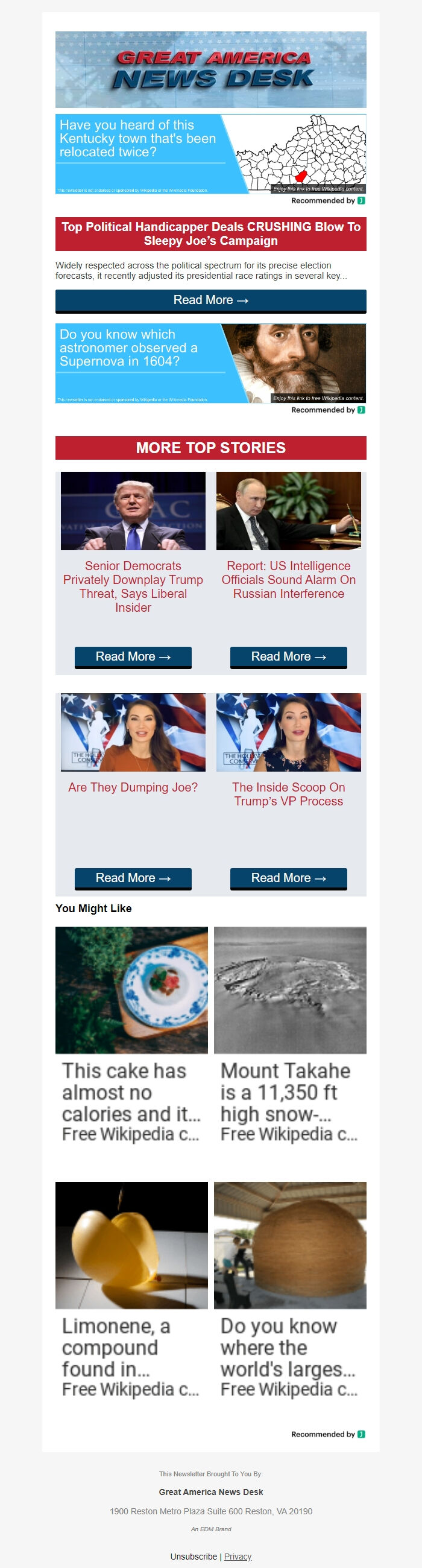Read more on Senior Democrats Trump story

(133, 657)
